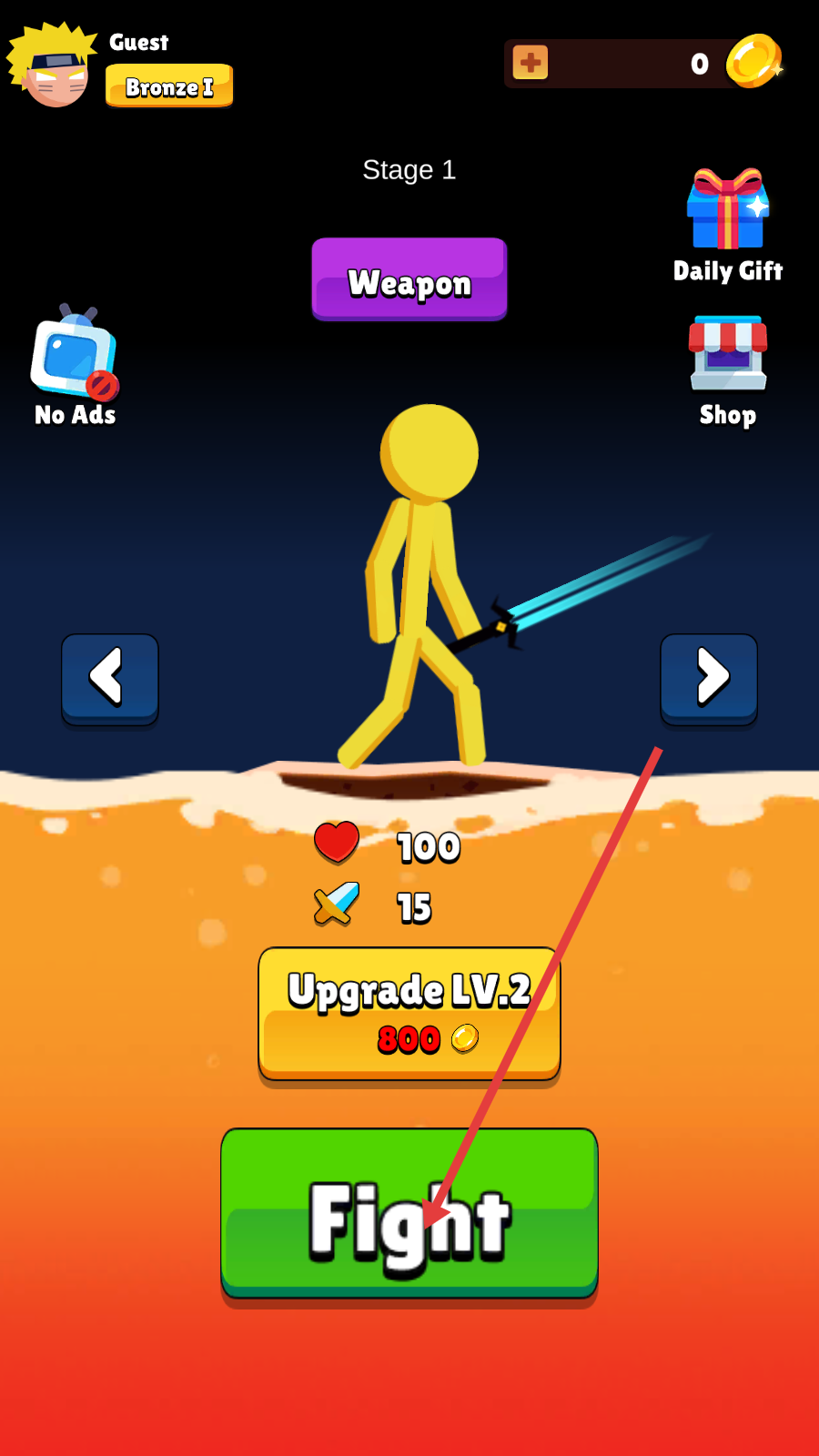This screenshot has height=1456, width=819.
Task: Add more coins with the plus icon
Action: click(531, 63)
